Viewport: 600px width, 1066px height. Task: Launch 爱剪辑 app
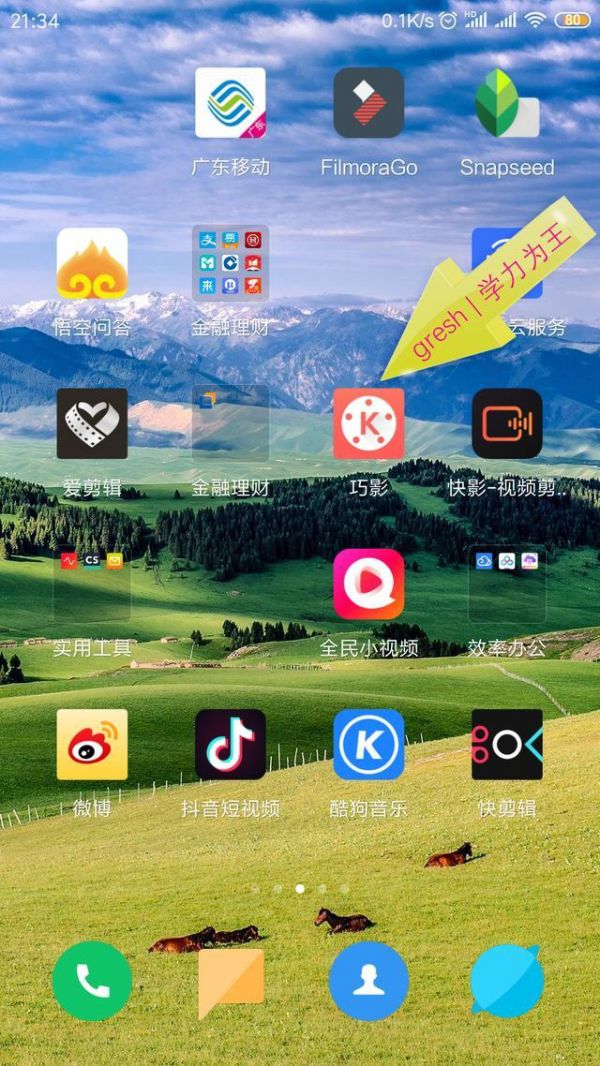click(92, 424)
